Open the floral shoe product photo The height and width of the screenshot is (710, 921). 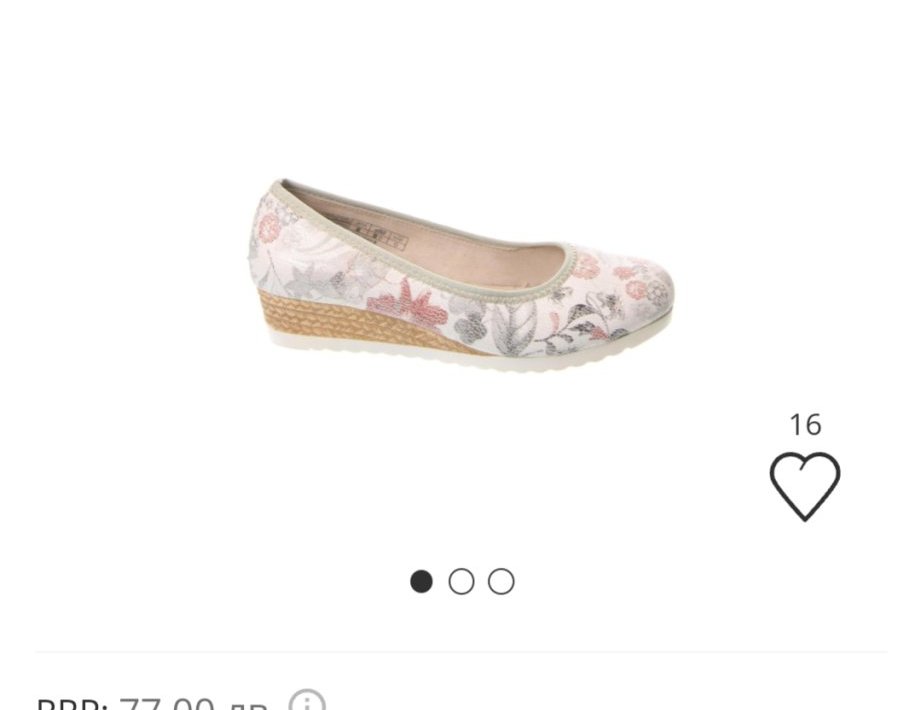(x=461, y=276)
